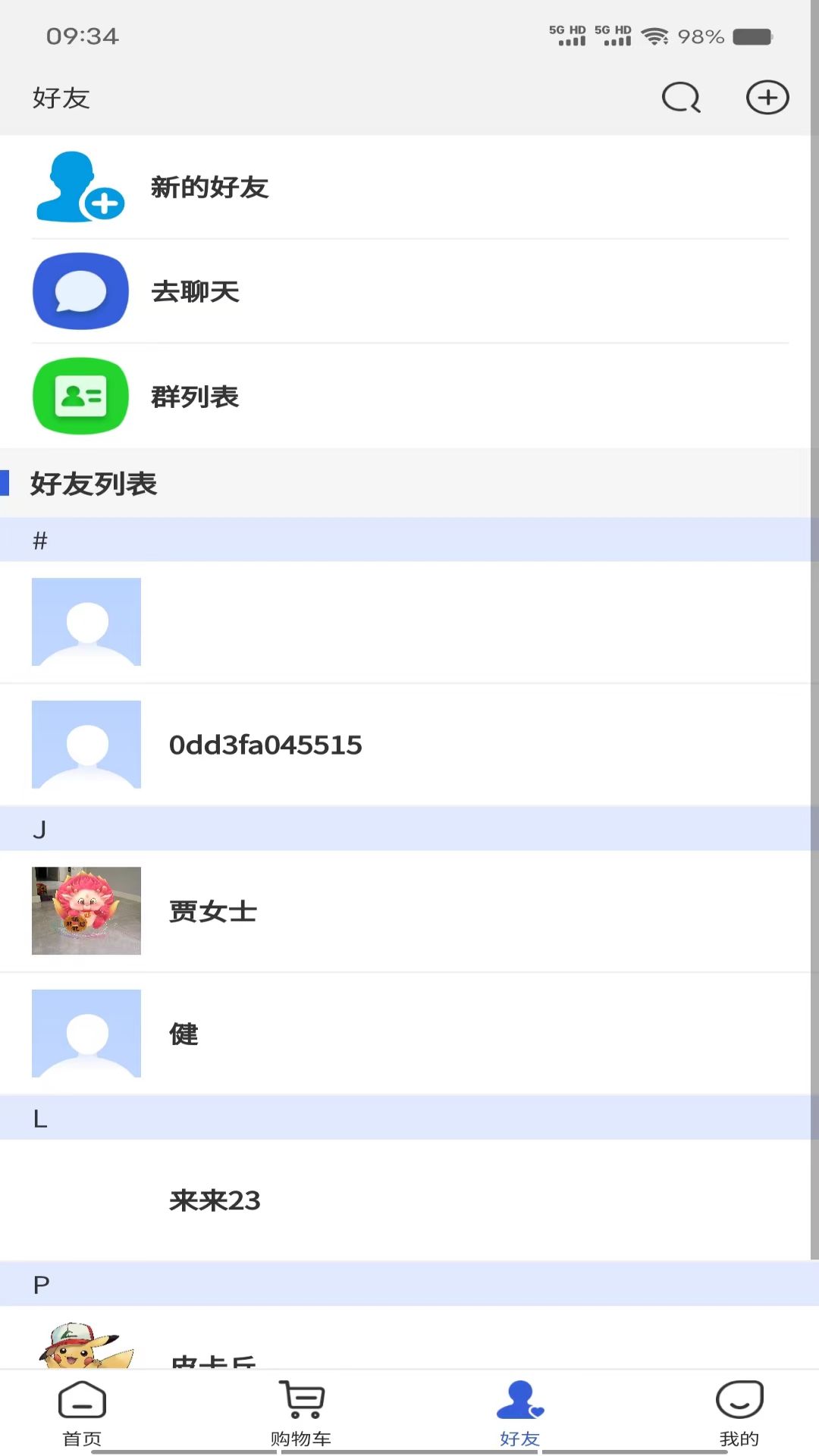This screenshot has width=819, height=1456.
Task: Select the 健 friend entry
Action: pos(182,1034)
